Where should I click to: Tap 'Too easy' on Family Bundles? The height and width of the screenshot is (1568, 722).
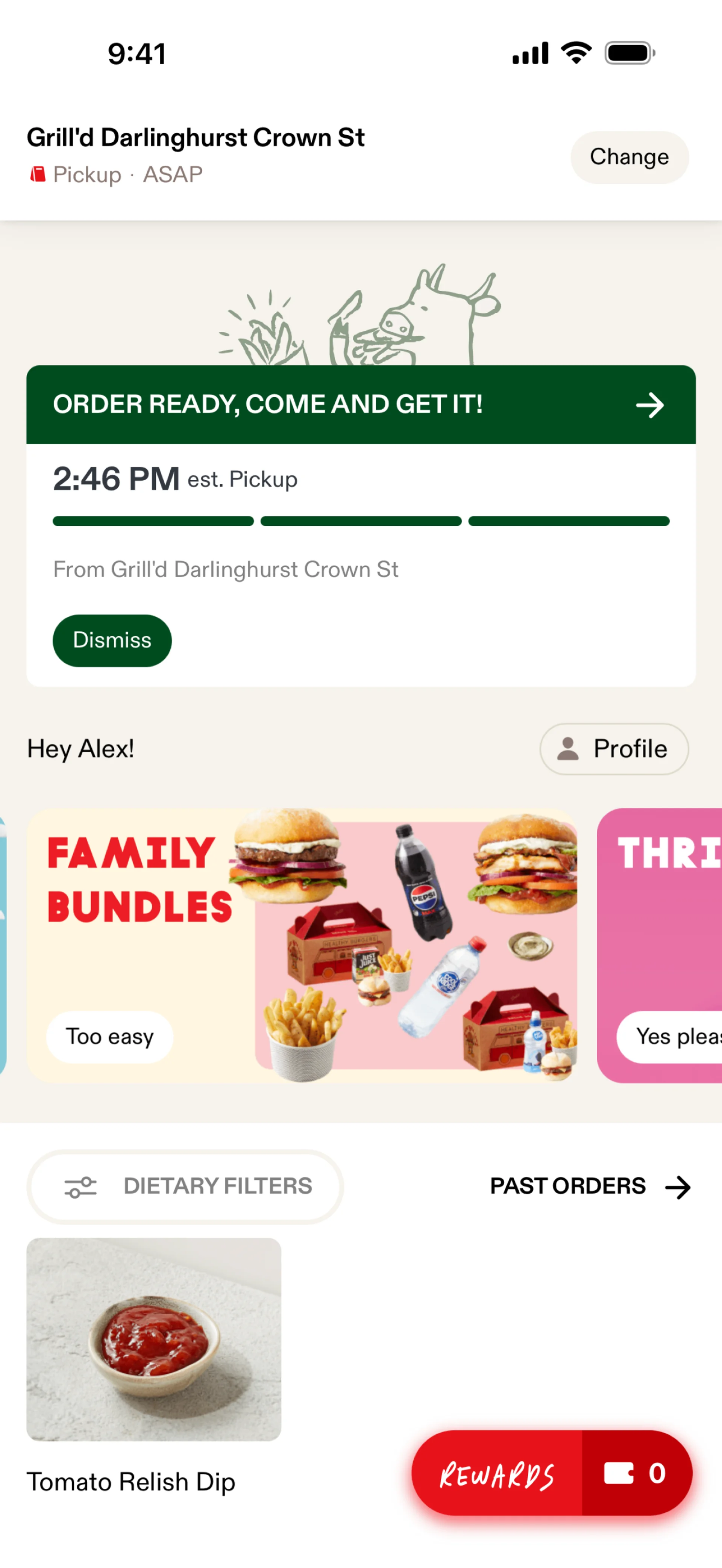(x=109, y=1037)
